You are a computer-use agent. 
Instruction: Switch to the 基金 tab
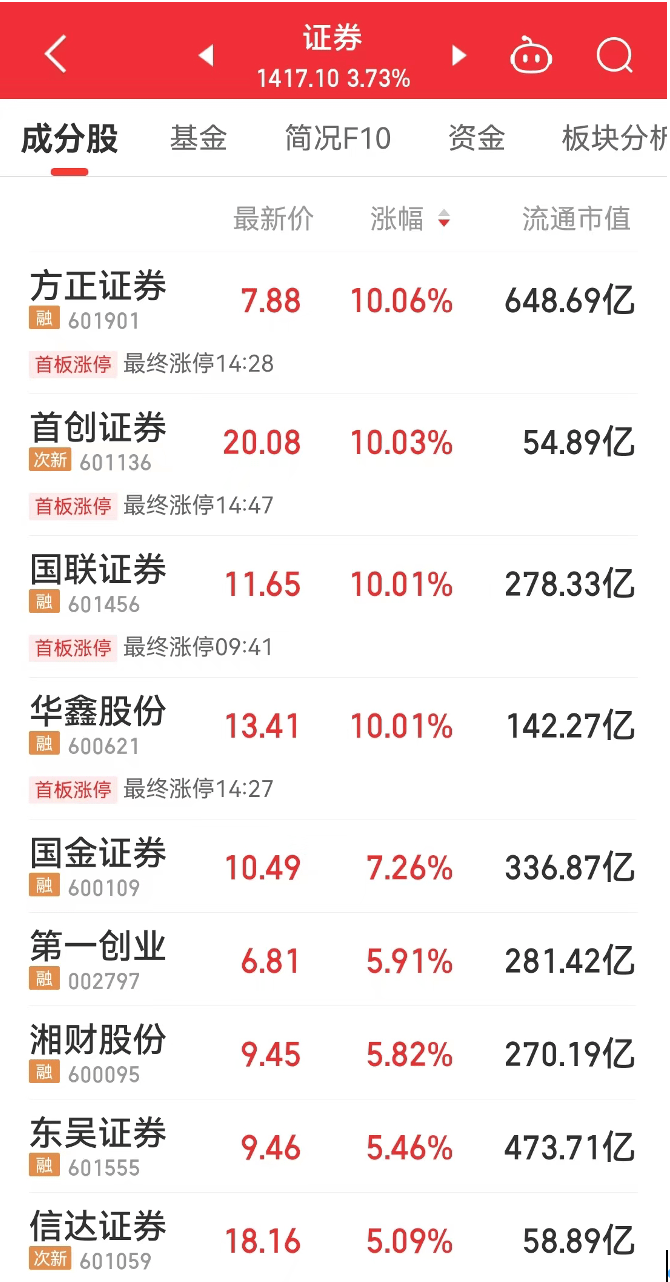click(198, 138)
